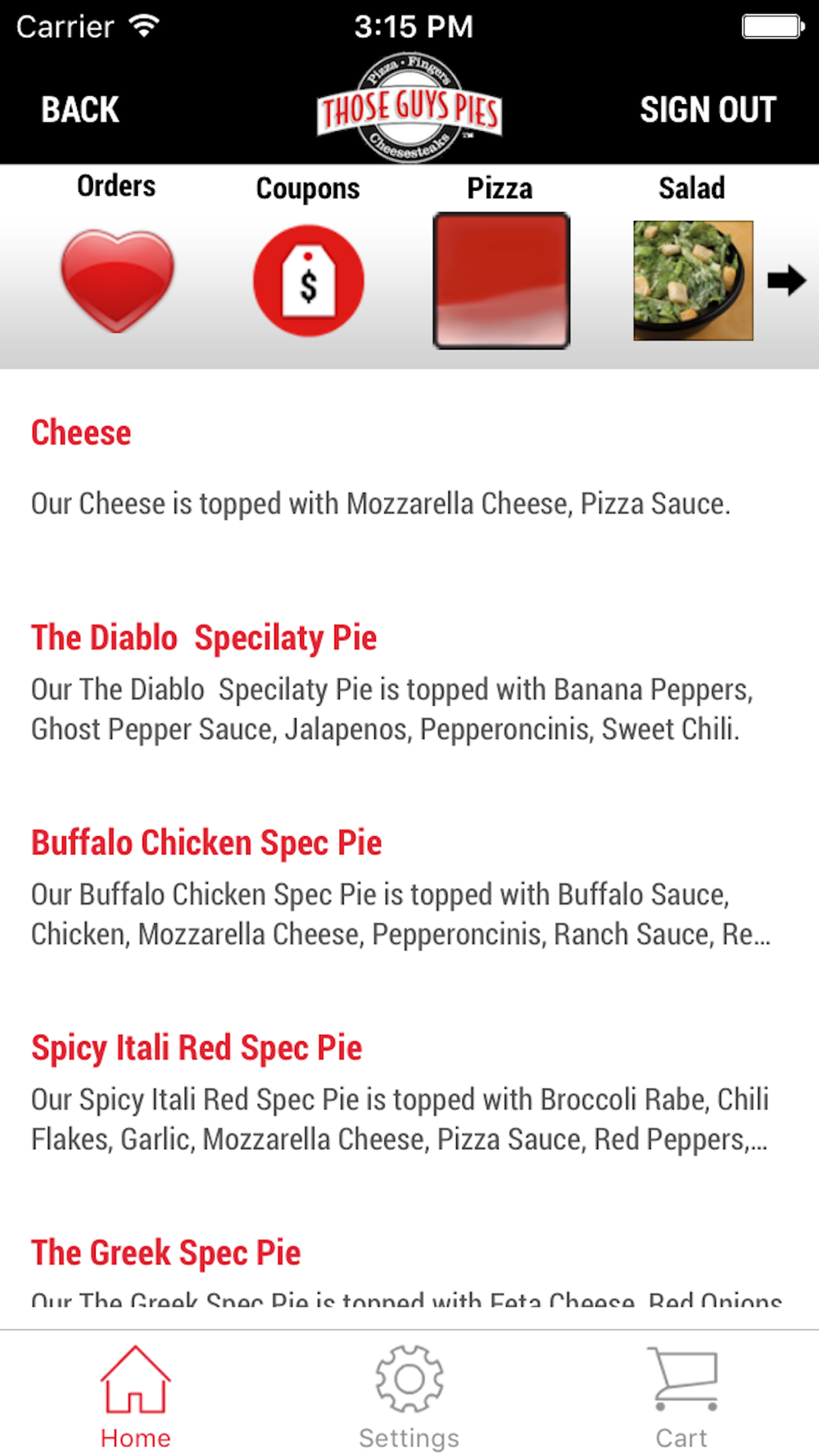The width and height of the screenshot is (819, 1456).
Task: Show more categories with the arrow
Action: (x=786, y=280)
